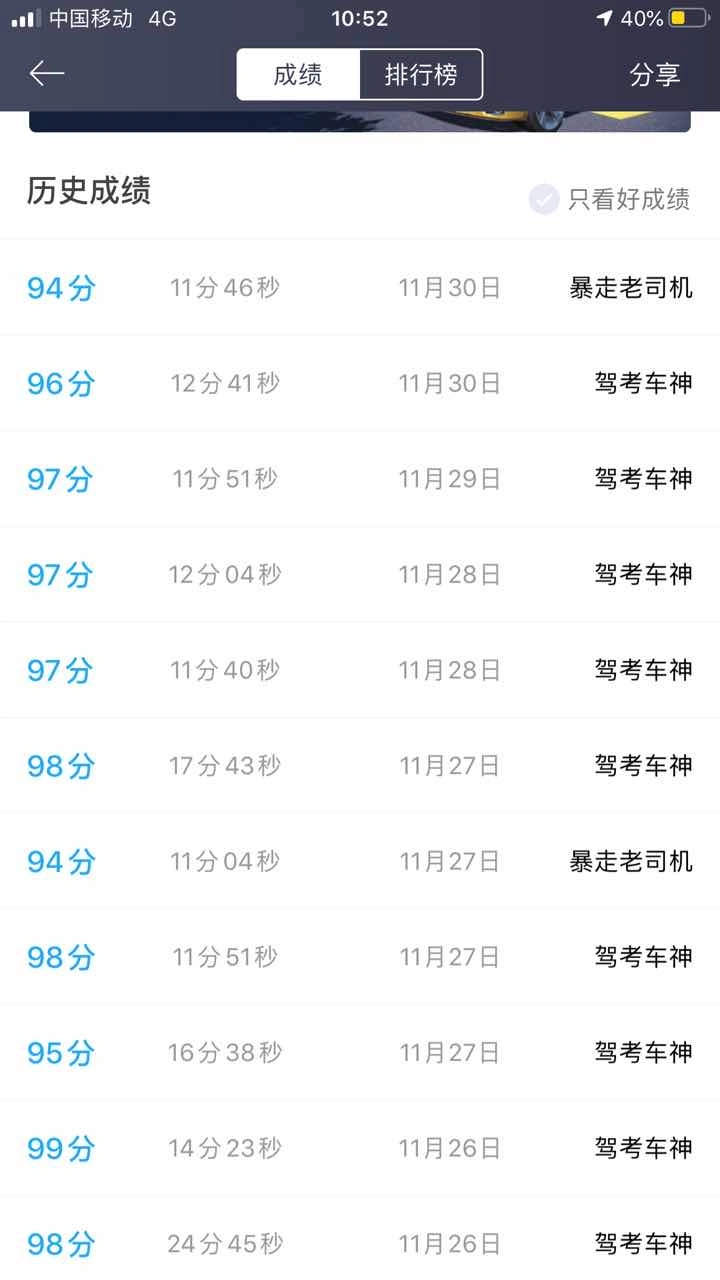Tap 分享 to share results
The width and height of the screenshot is (720, 1280).
pyautogui.click(x=655, y=75)
